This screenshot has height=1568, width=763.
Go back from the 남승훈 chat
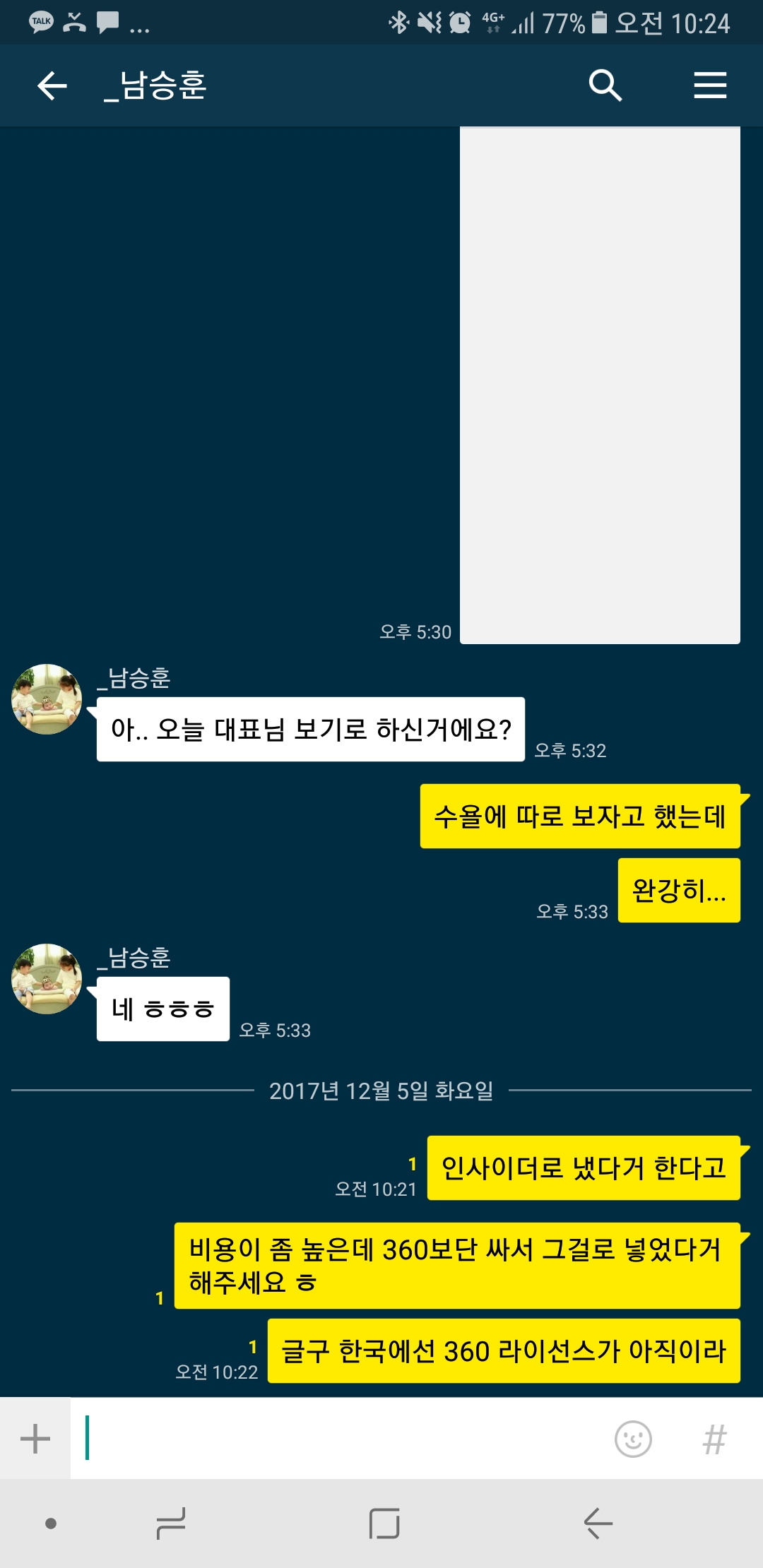pos(52,86)
